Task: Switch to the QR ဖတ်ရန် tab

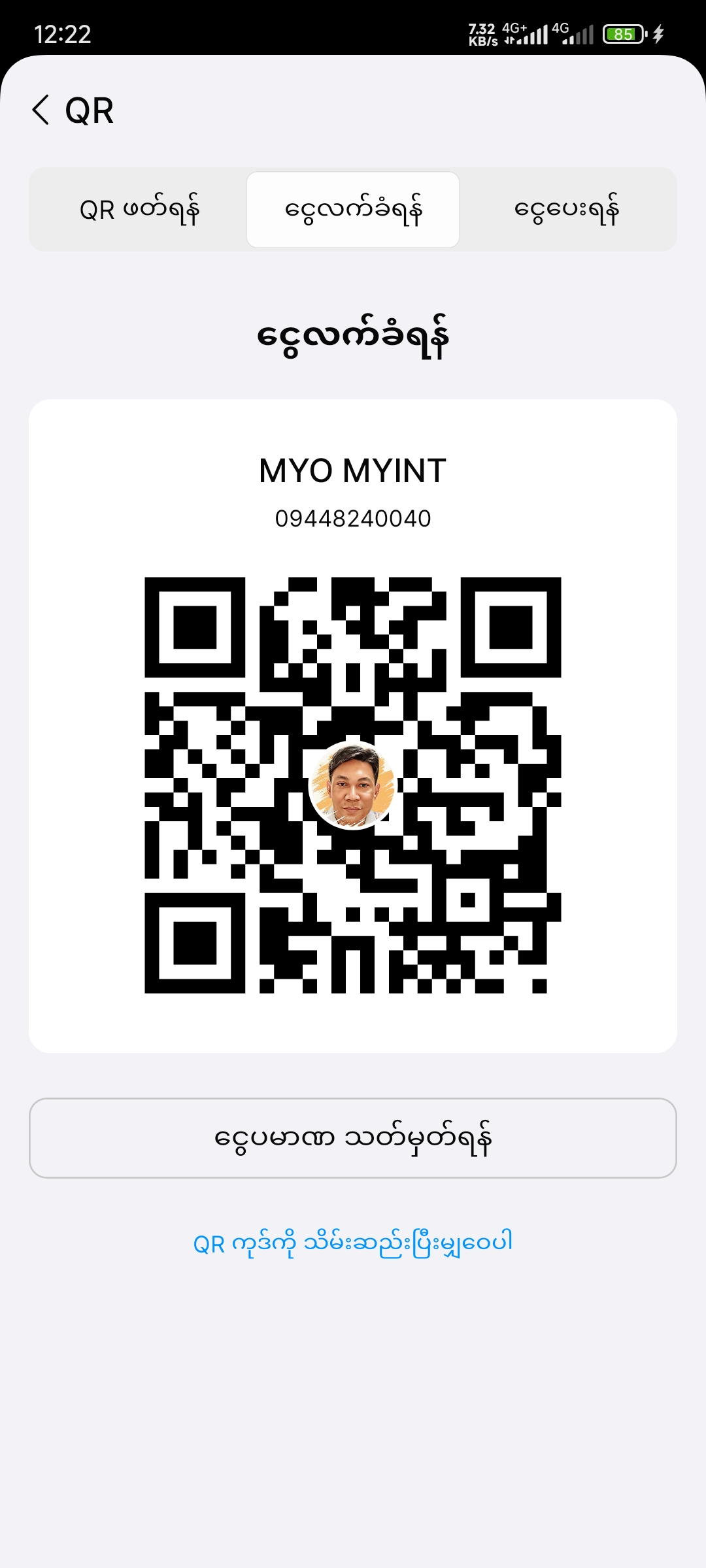Action: (139, 210)
